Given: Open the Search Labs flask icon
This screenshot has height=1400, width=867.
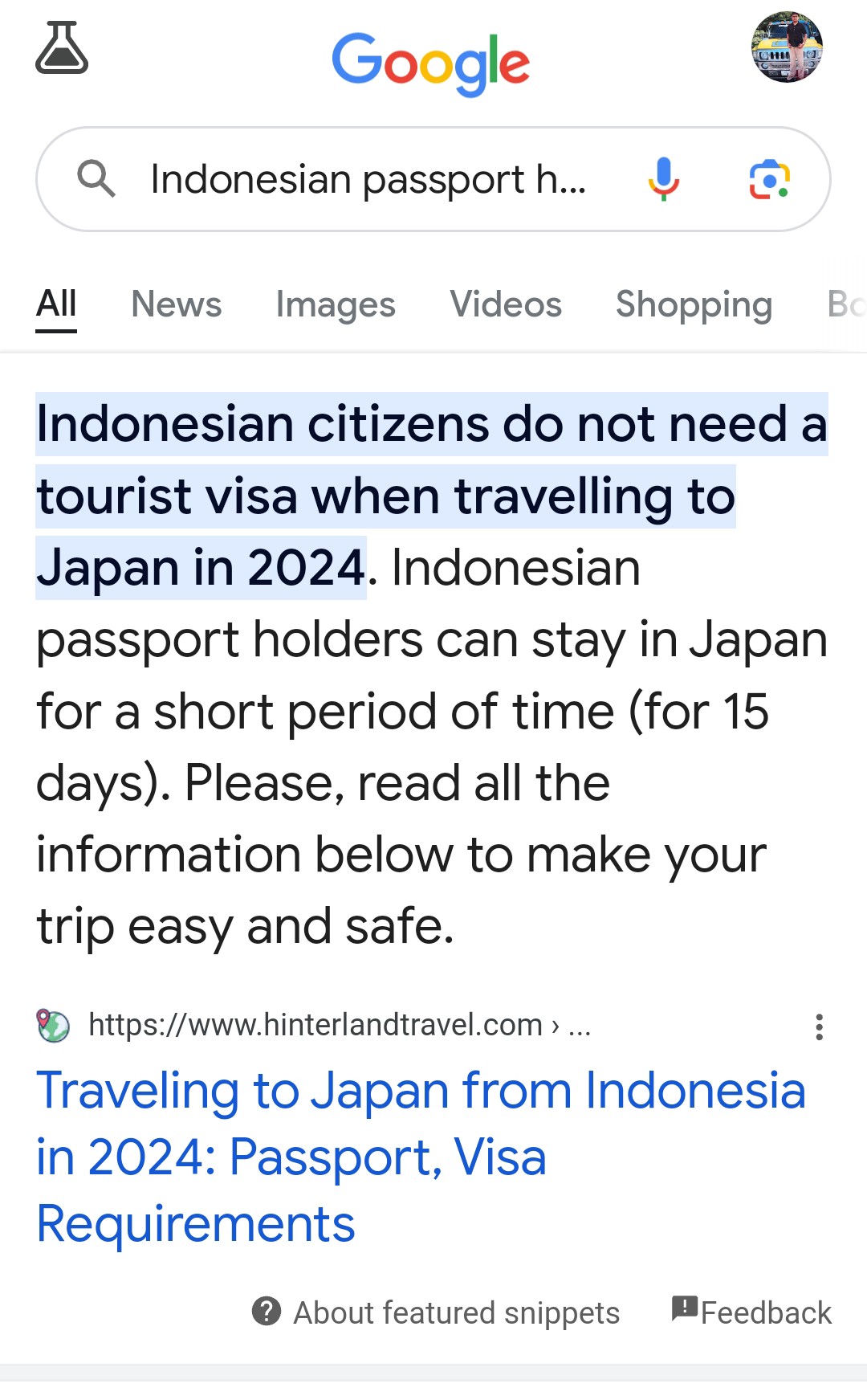Looking at the screenshot, I should point(62,48).
